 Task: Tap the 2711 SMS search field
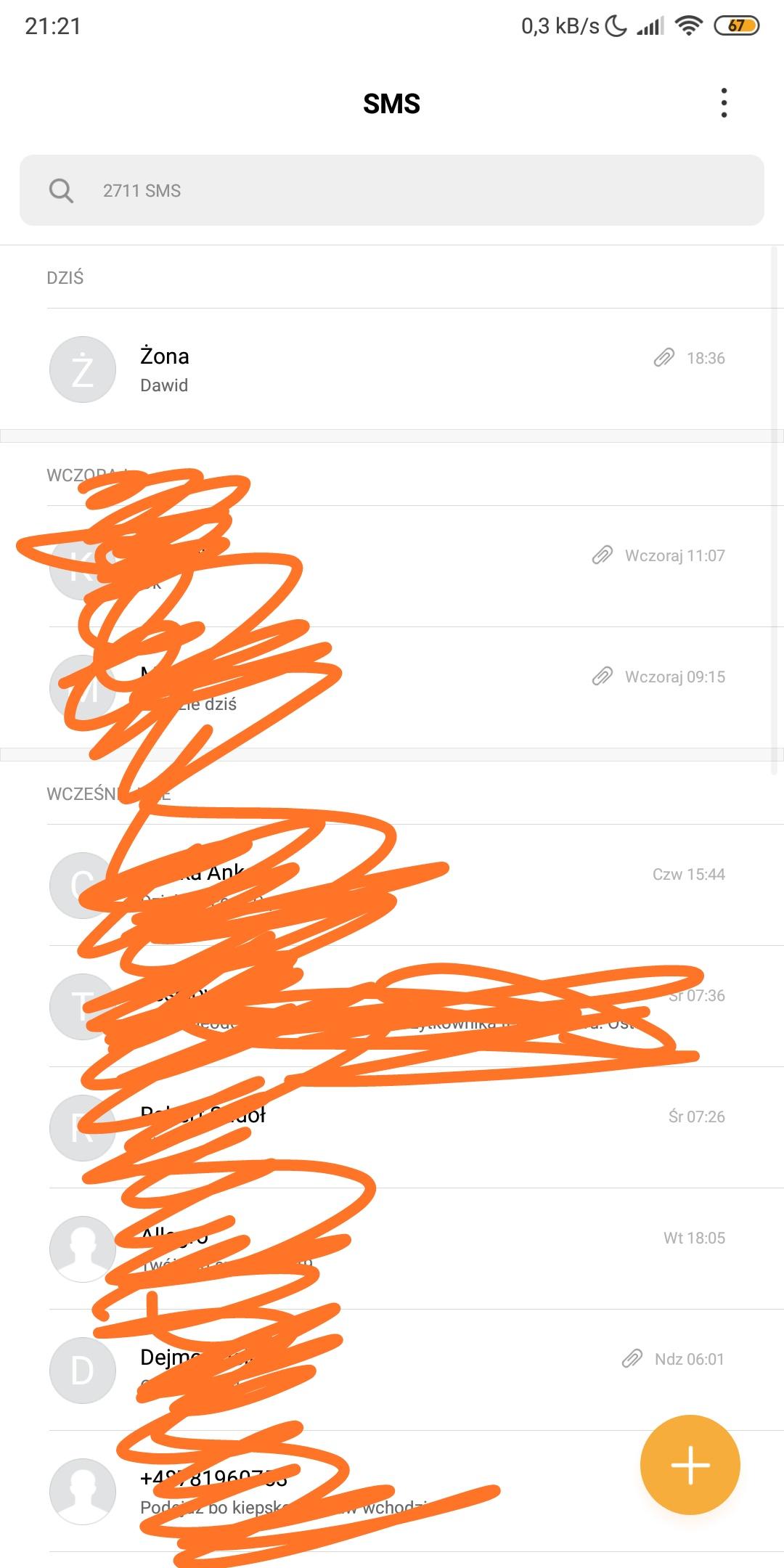click(x=392, y=190)
